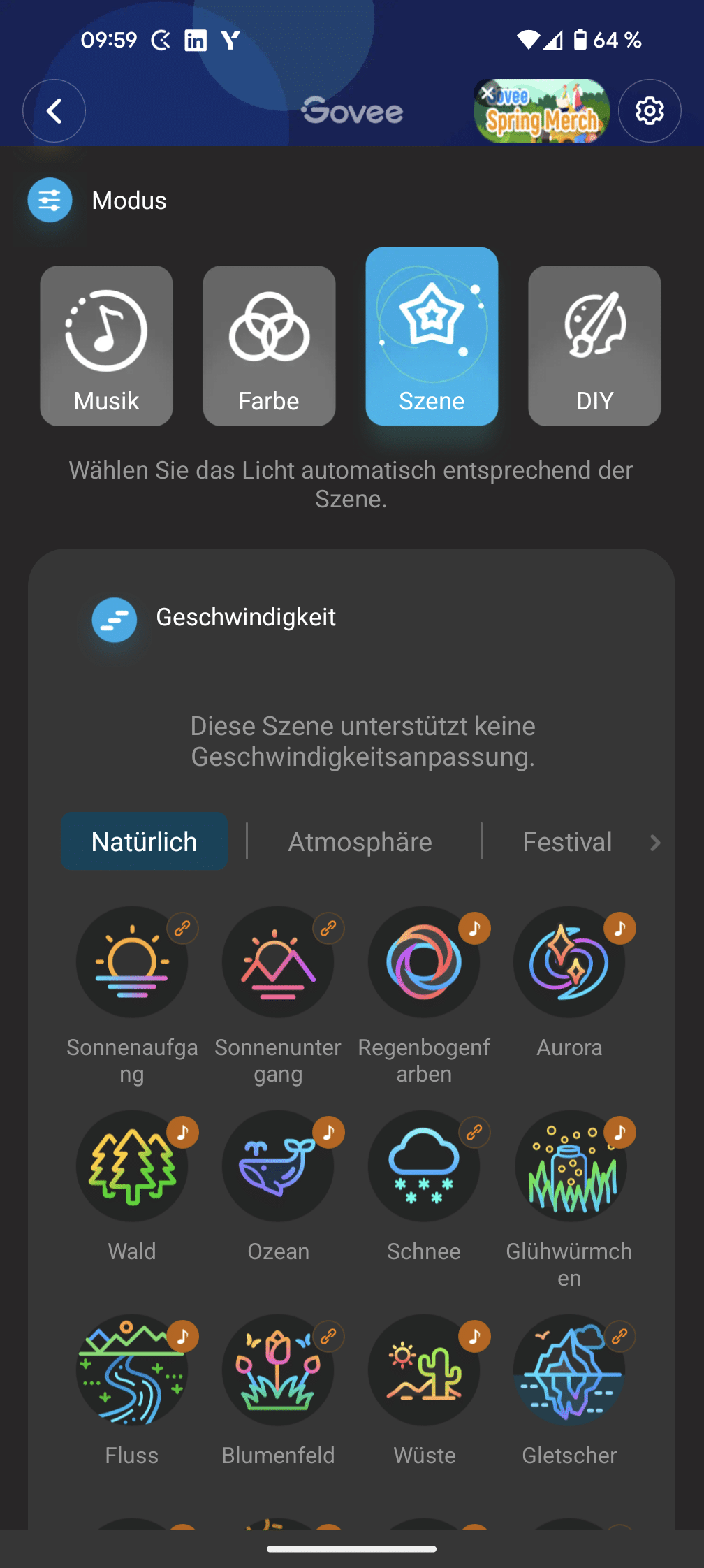This screenshot has width=704, height=1568.
Task: Dismiss the Spring Merch banner
Action: point(487,94)
